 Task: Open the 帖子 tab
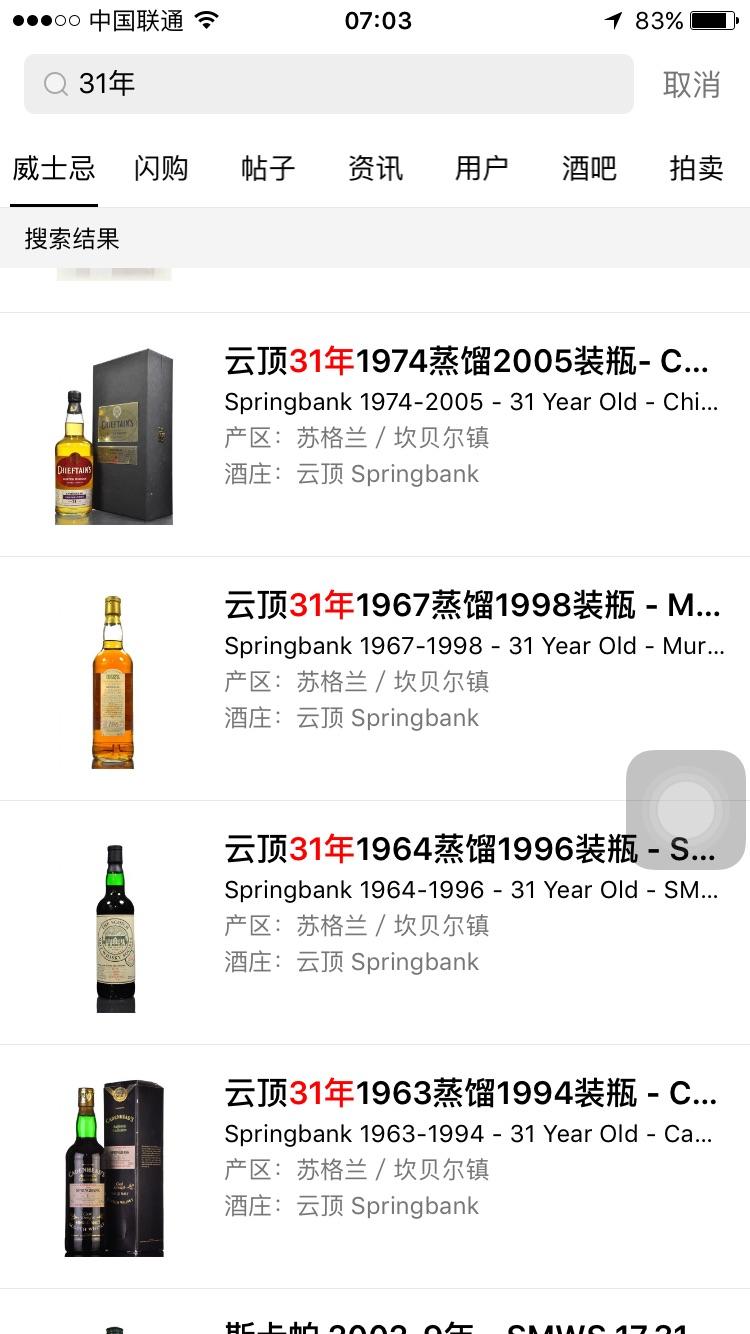[267, 169]
